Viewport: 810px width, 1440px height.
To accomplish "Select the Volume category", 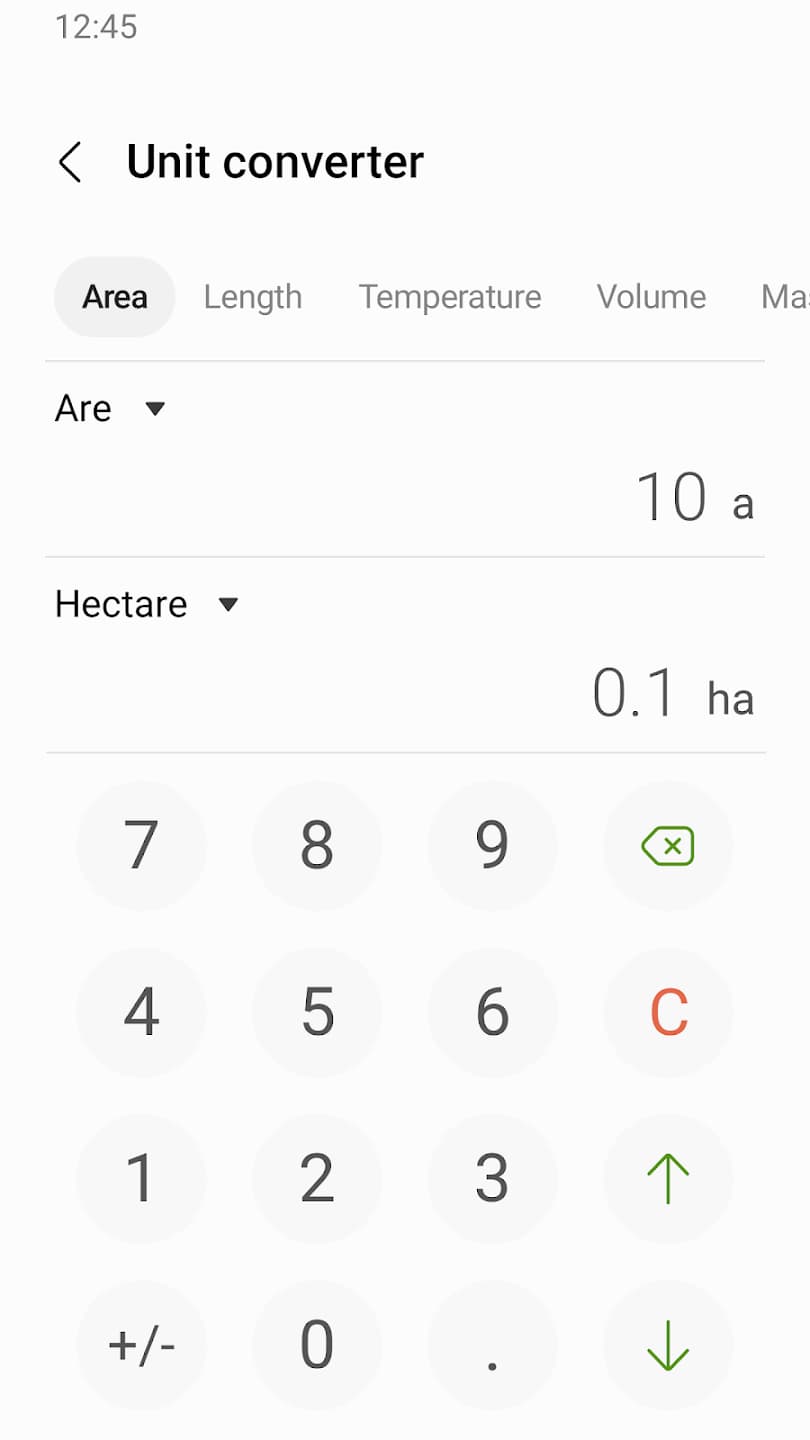I will 651,297.
